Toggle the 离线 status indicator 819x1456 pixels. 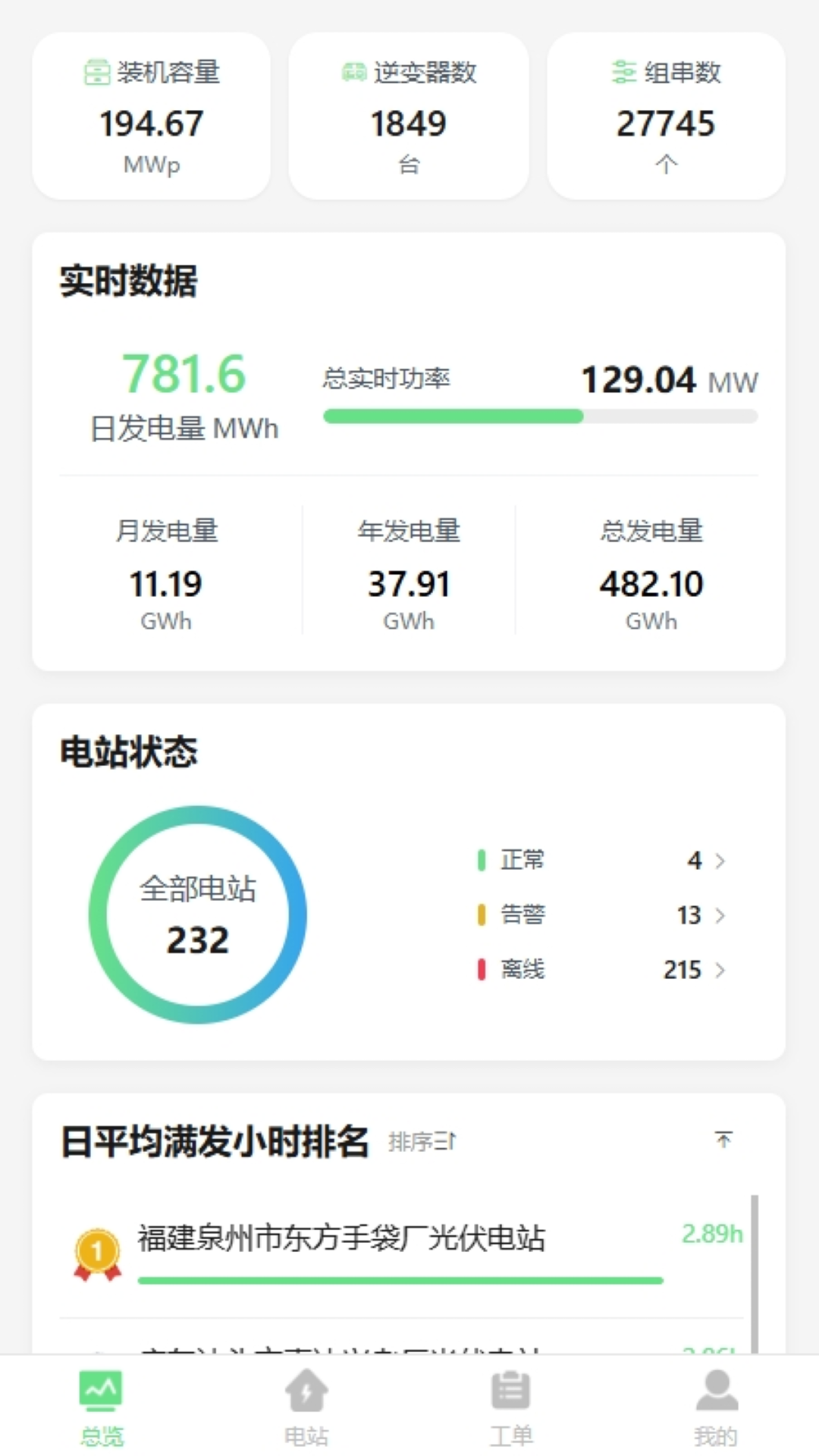[481, 970]
